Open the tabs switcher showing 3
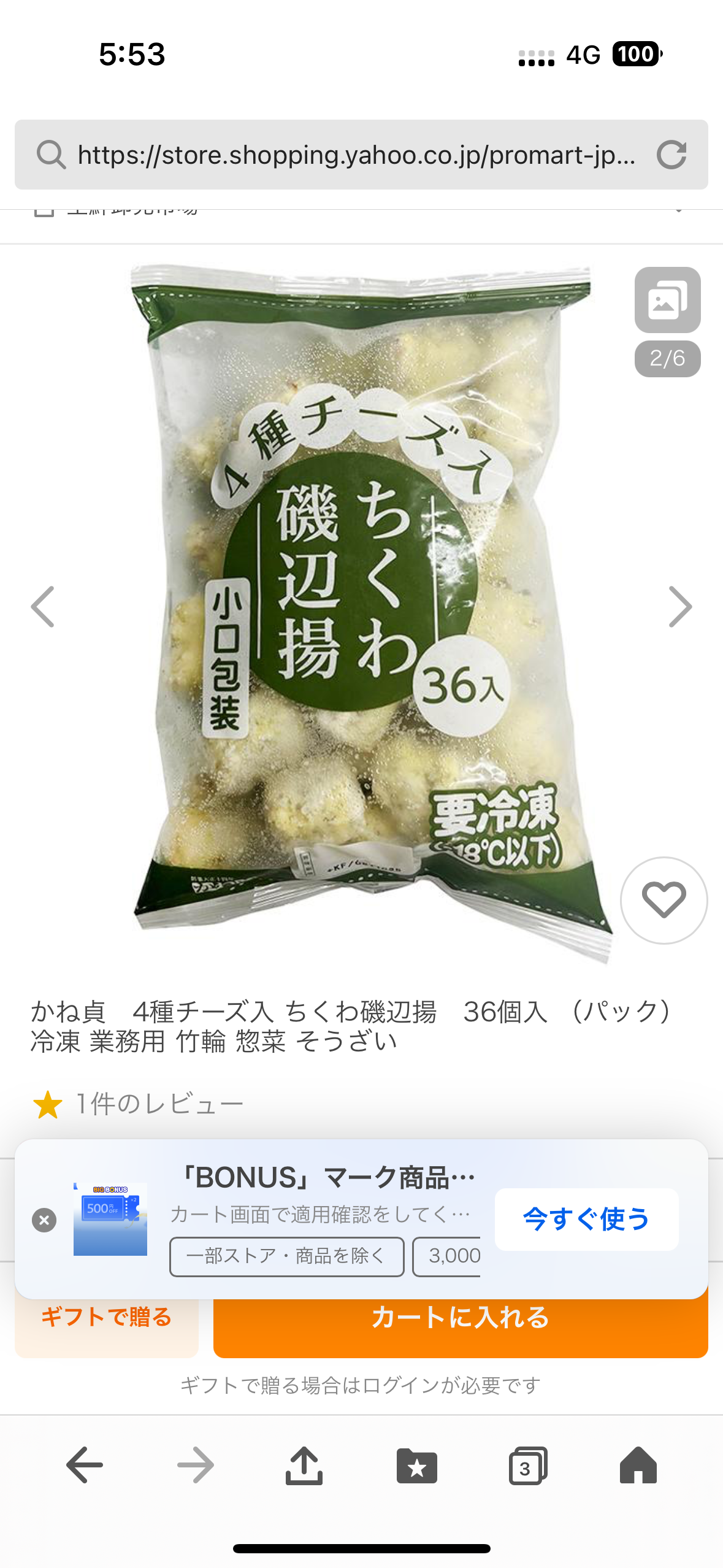The height and width of the screenshot is (1568, 723). tap(527, 1465)
